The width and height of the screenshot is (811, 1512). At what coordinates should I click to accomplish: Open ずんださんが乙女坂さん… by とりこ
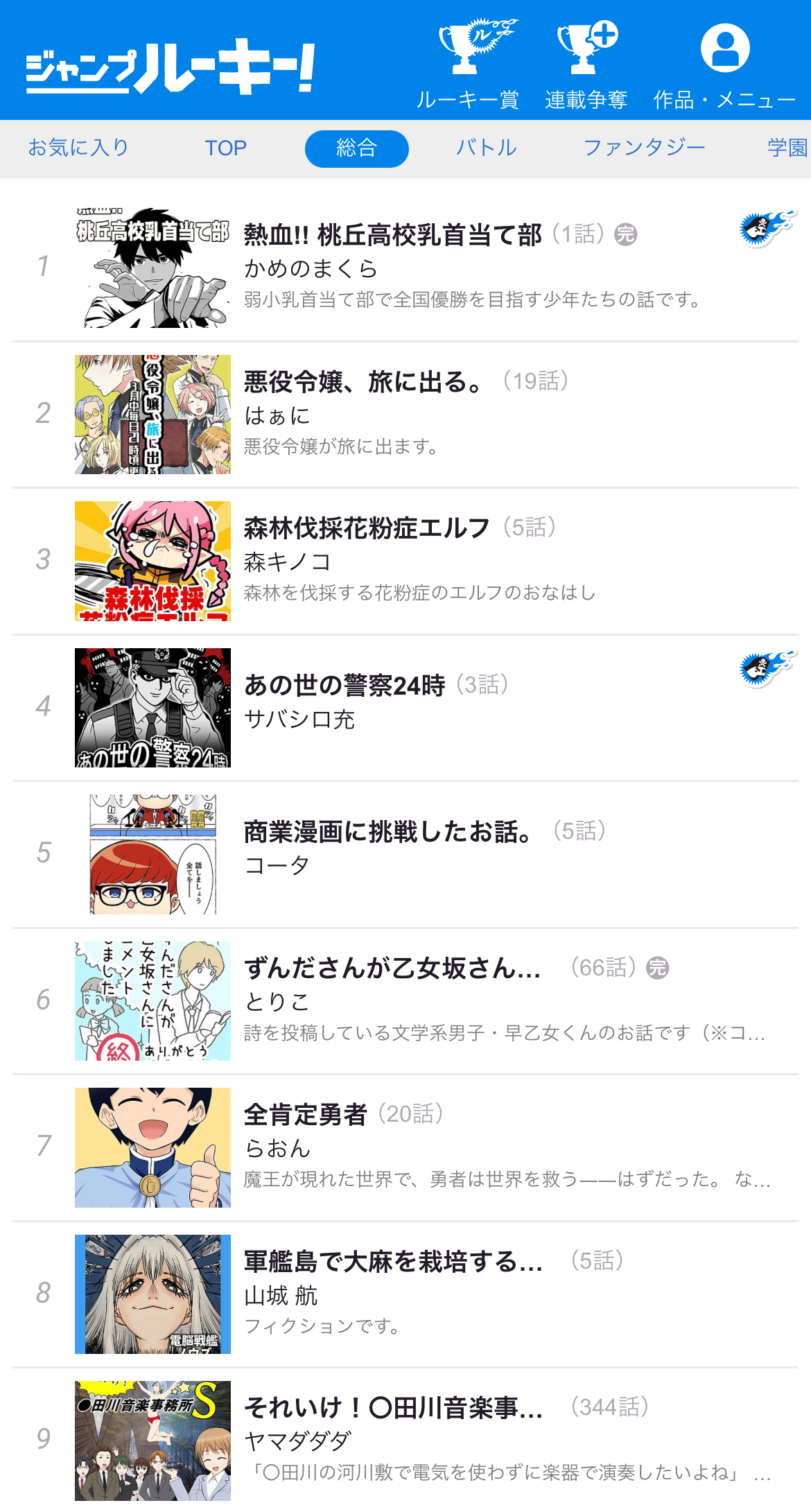(392, 968)
